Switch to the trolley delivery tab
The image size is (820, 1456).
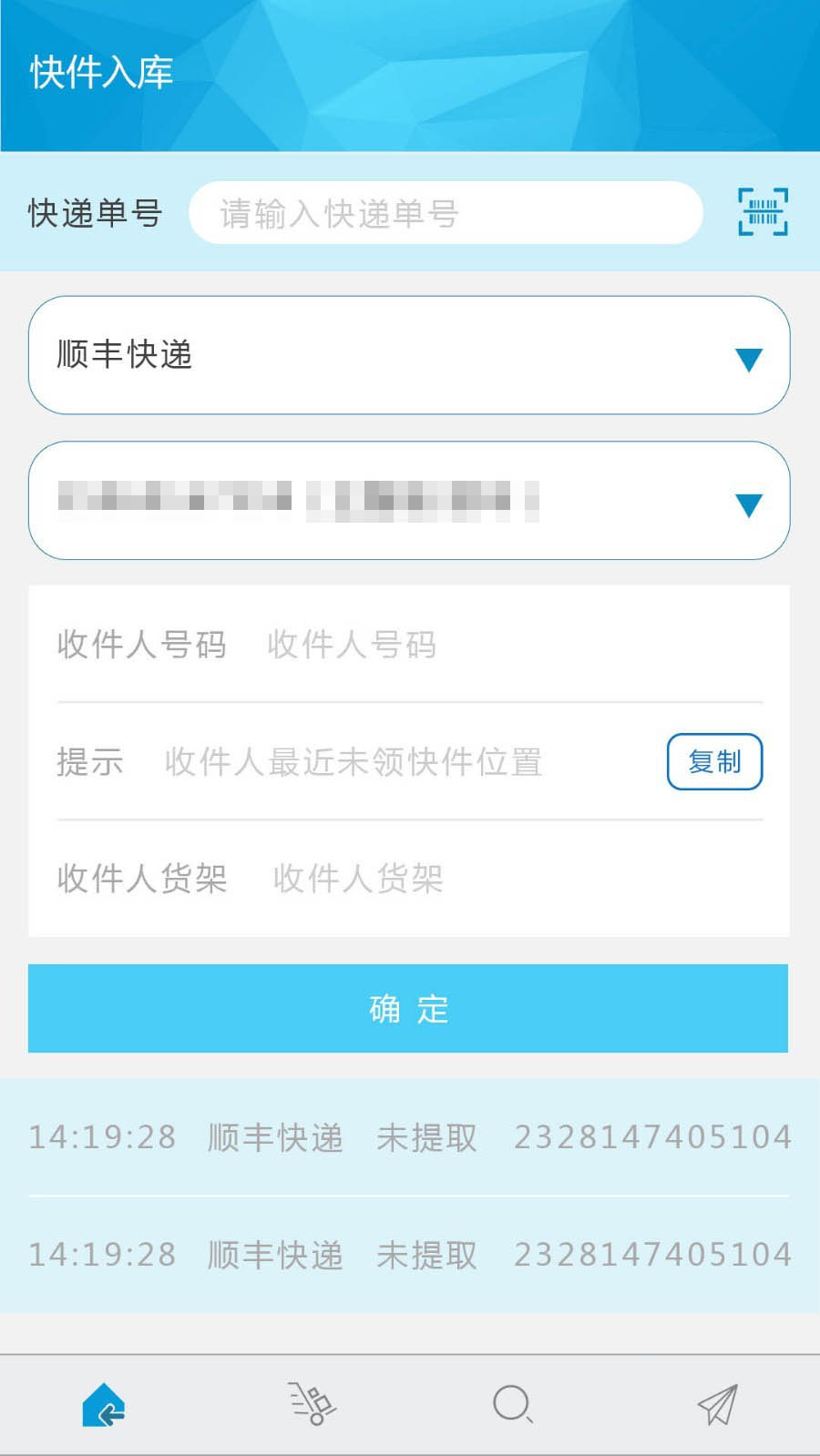[312, 1404]
